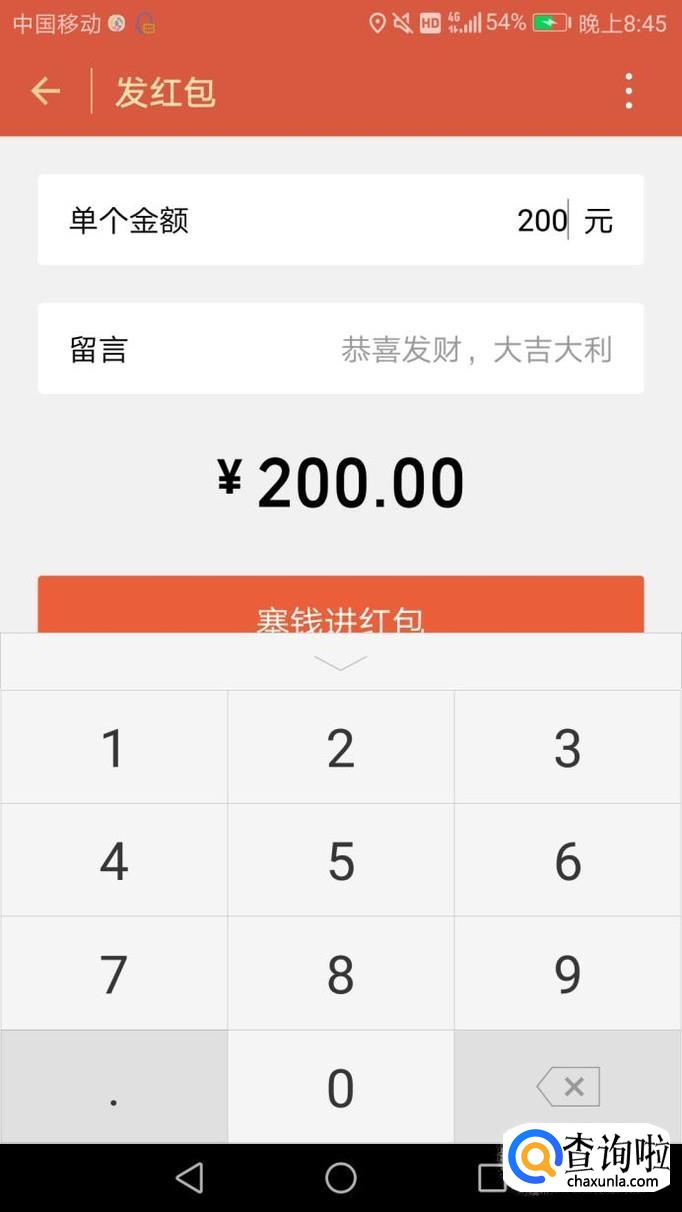682x1212 pixels.
Task: Tap the system home button
Action: click(x=341, y=1177)
